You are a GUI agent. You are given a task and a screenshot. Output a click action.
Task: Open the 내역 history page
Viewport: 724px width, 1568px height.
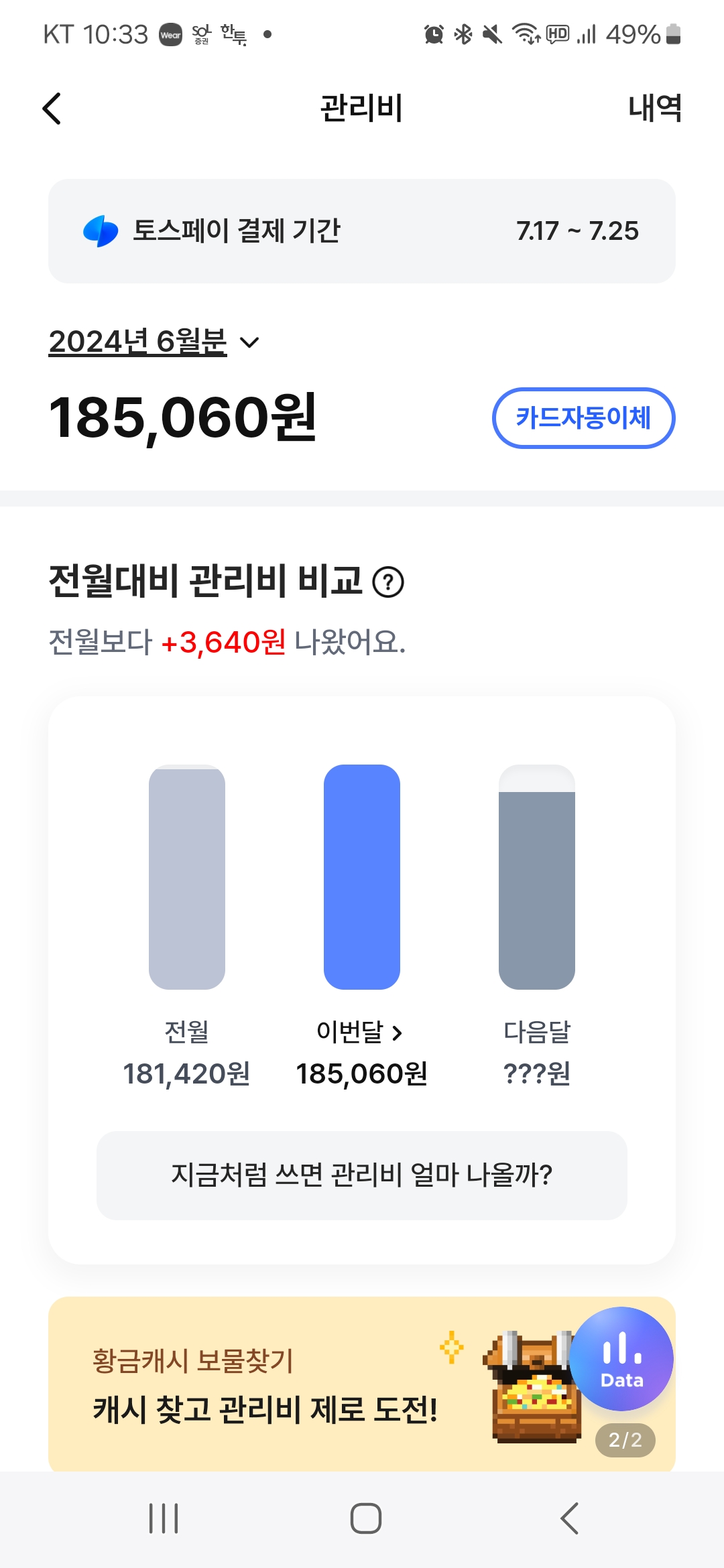(654, 109)
